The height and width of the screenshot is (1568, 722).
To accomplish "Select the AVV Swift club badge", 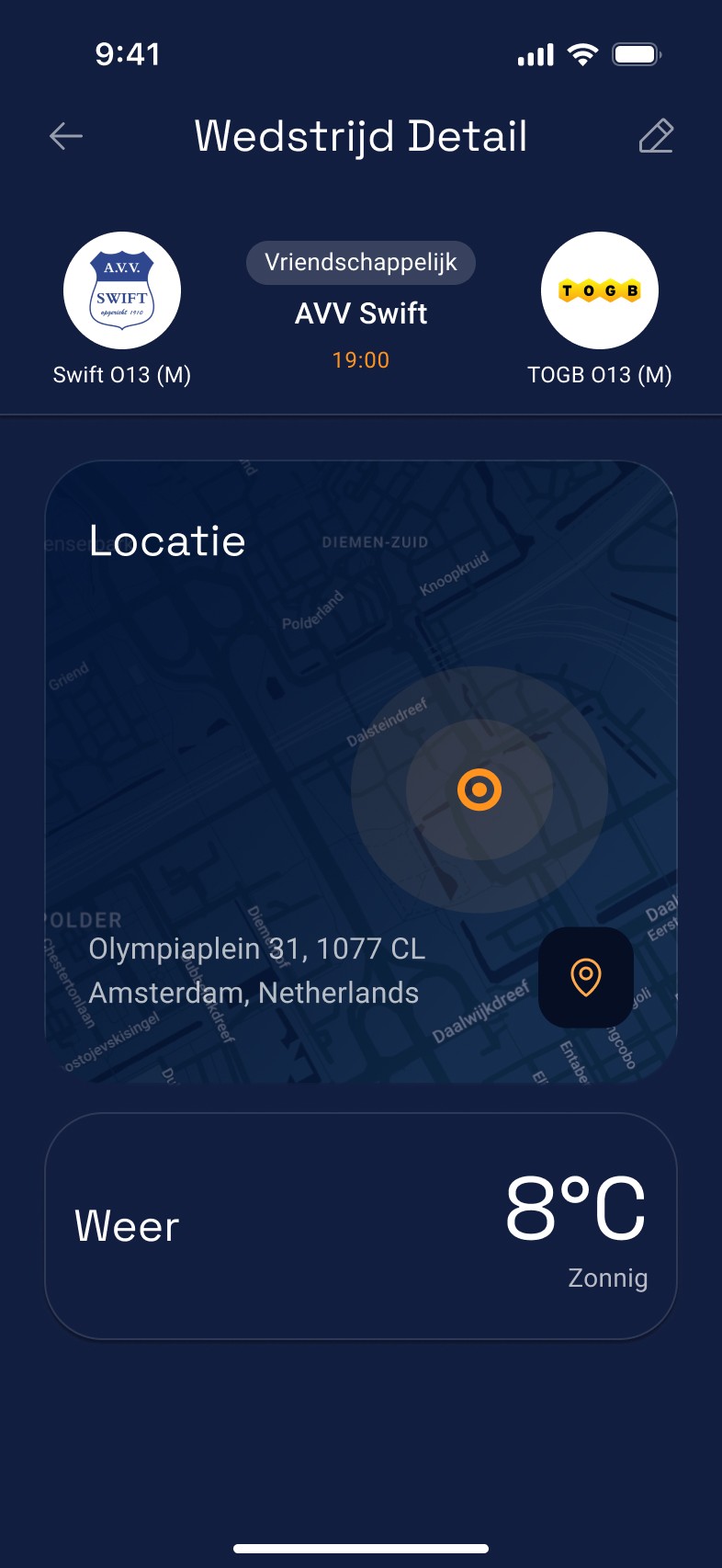I will pyautogui.click(x=121, y=290).
